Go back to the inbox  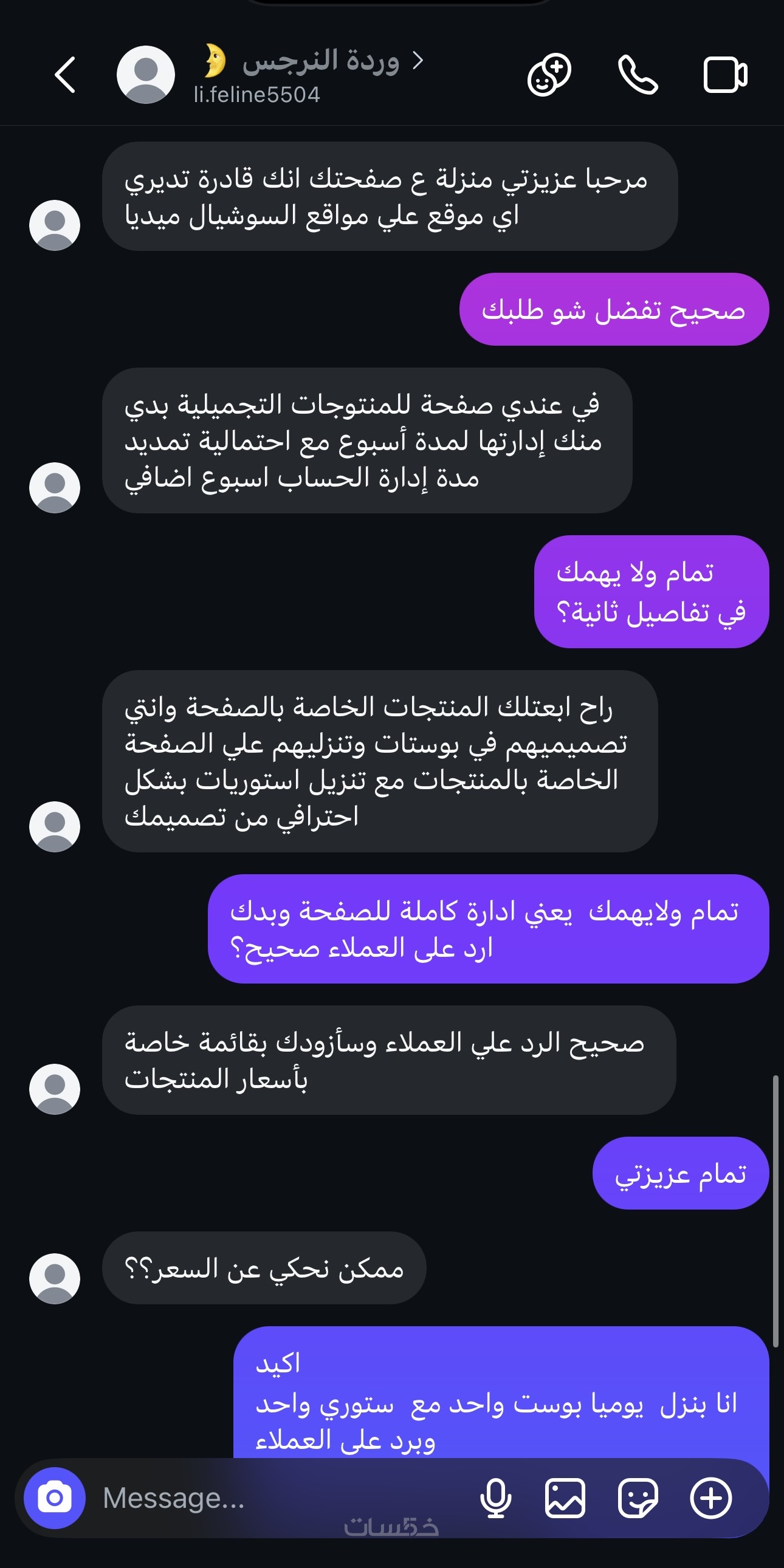(65, 75)
